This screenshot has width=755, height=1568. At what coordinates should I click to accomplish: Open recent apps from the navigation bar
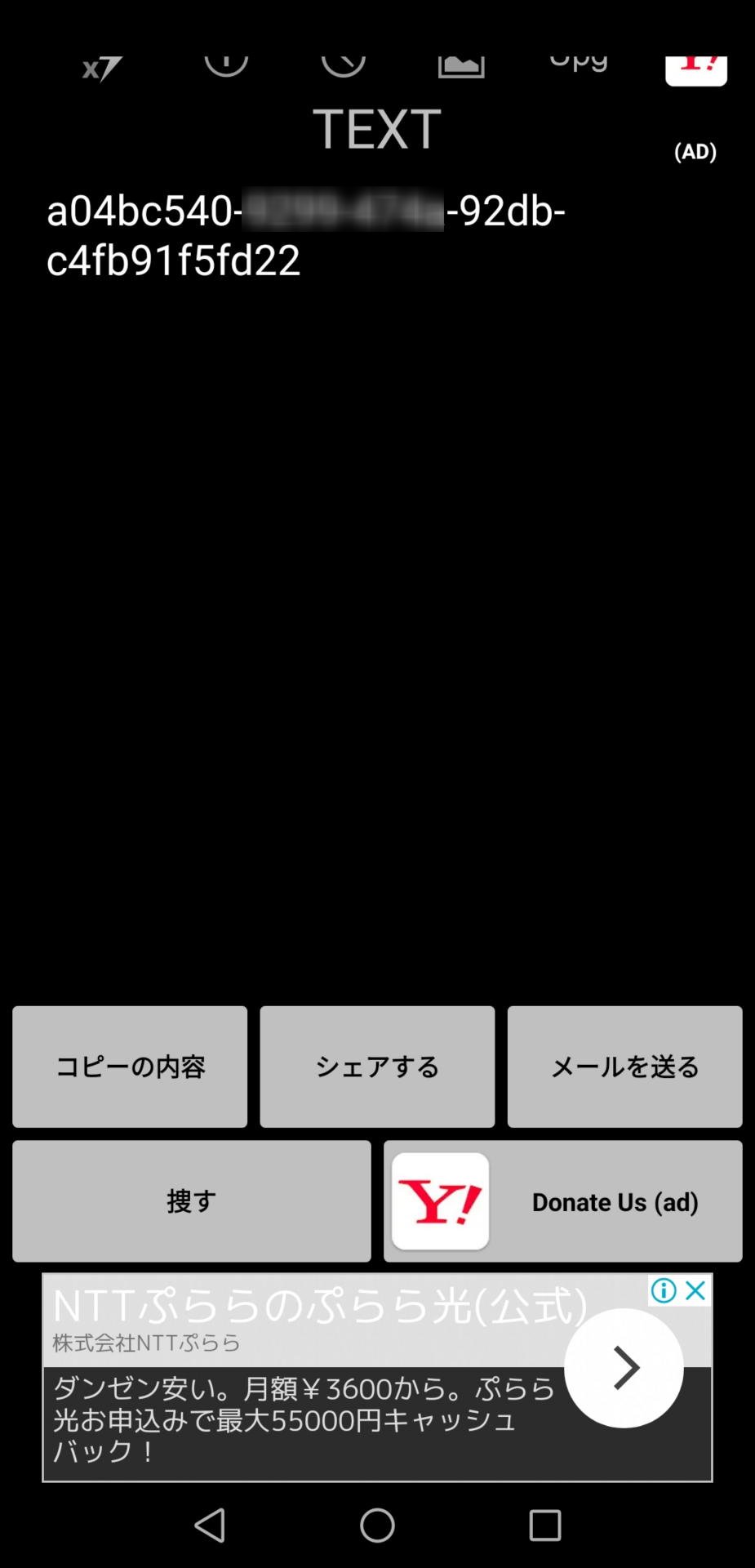point(544,1525)
